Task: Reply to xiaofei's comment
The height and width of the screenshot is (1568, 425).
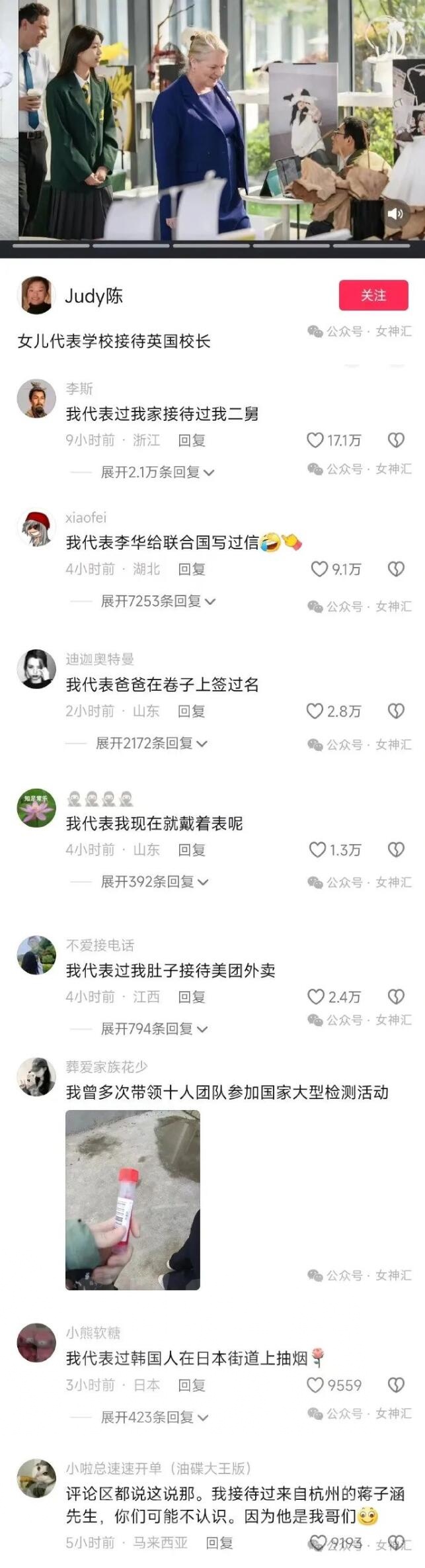Action: coord(192,569)
